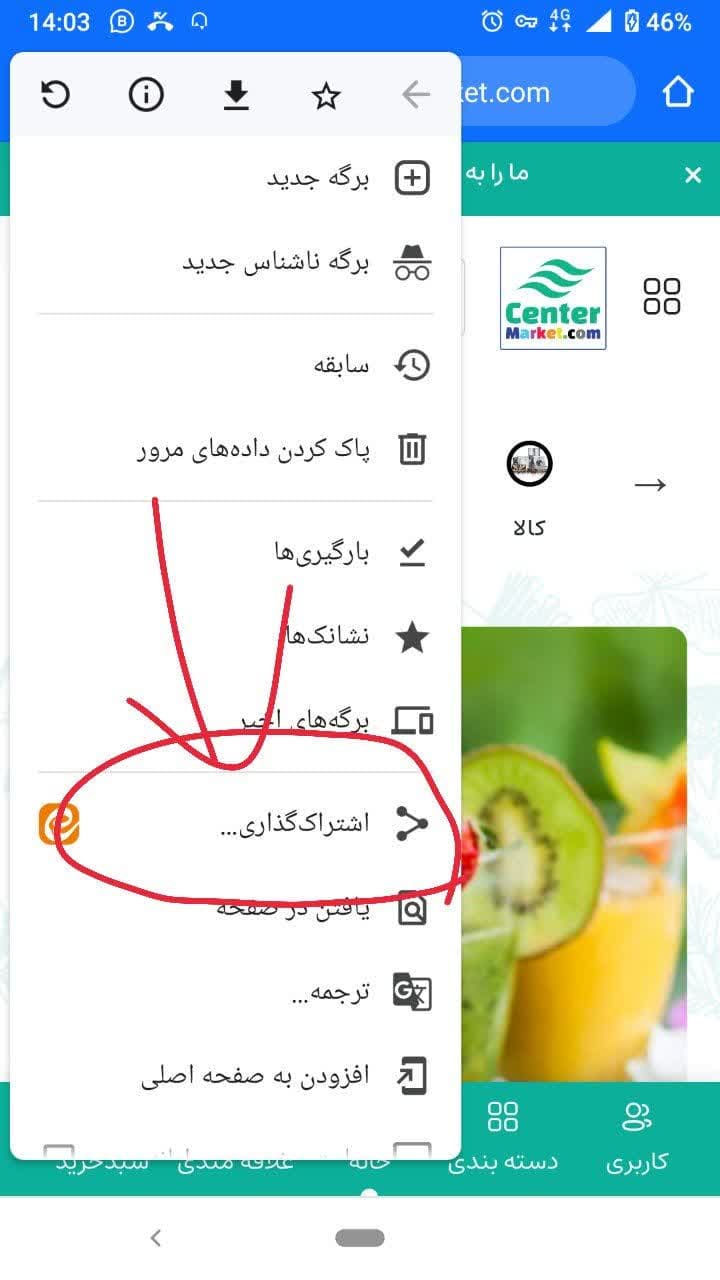Go to the browser home page icon
The width and height of the screenshot is (720, 1280).
click(678, 93)
